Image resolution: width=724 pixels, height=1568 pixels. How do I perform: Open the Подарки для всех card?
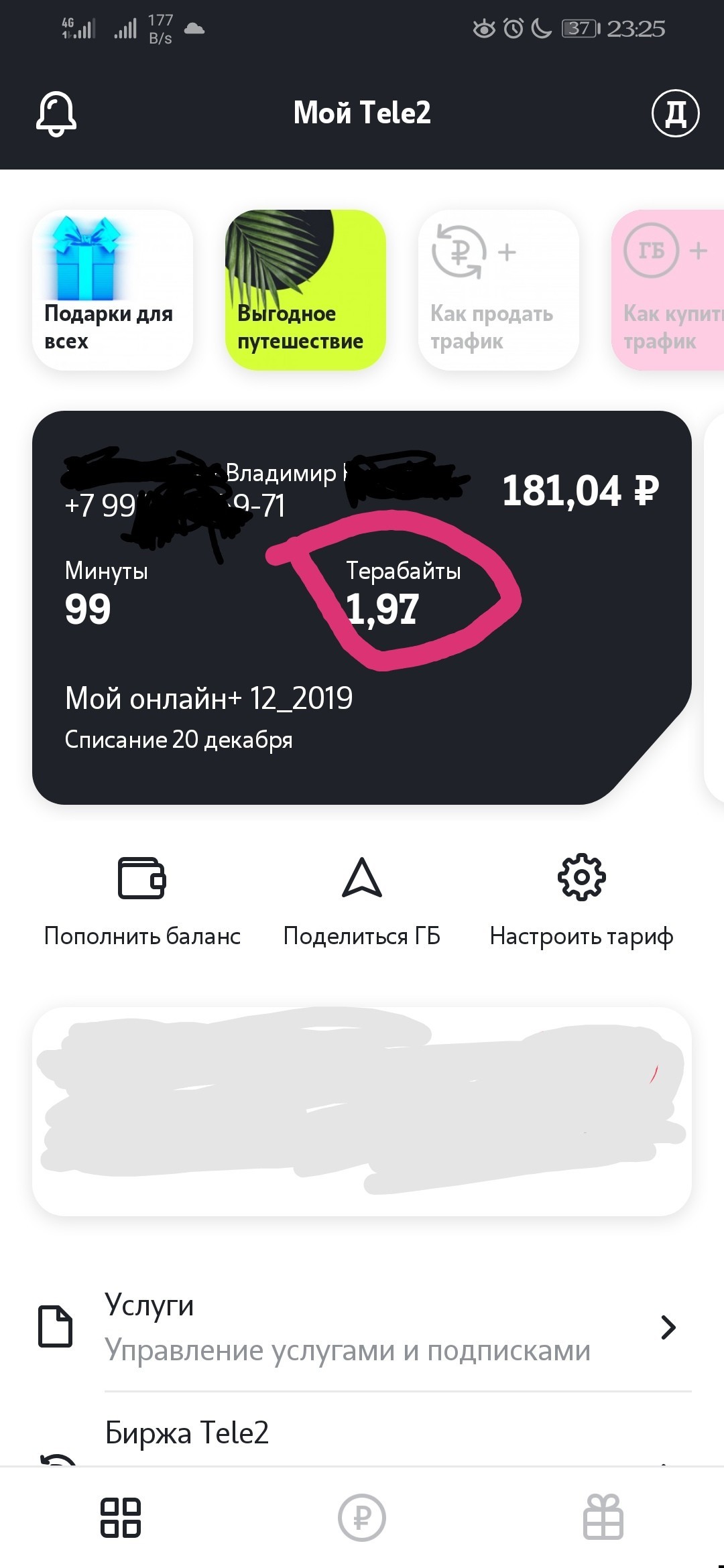click(x=113, y=290)
